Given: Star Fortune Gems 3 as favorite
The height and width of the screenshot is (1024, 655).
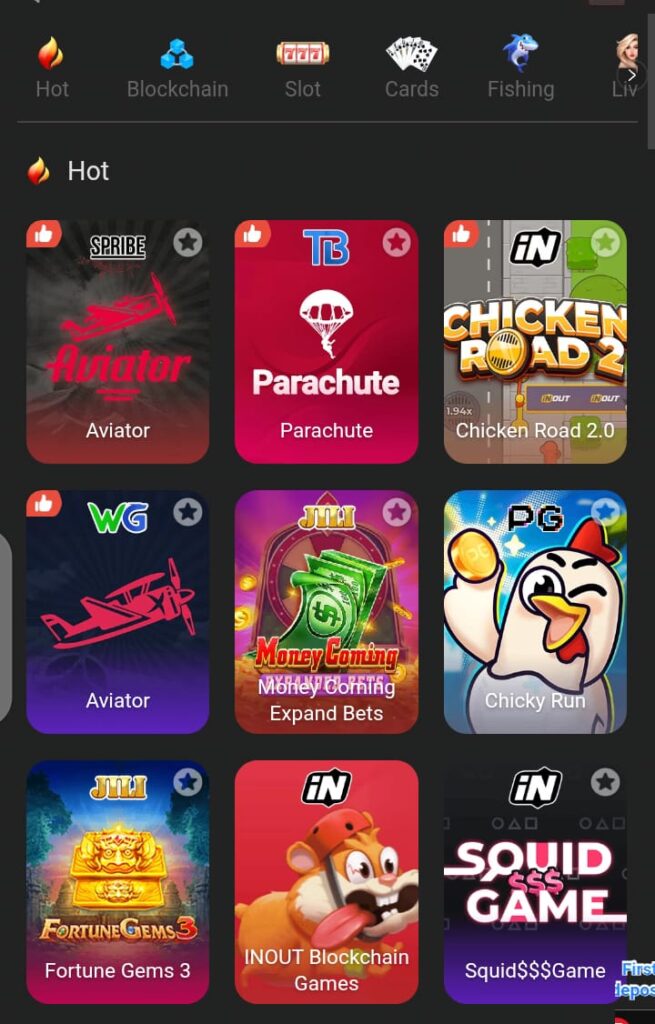Looking at the screenshot, I should (187, 782).
